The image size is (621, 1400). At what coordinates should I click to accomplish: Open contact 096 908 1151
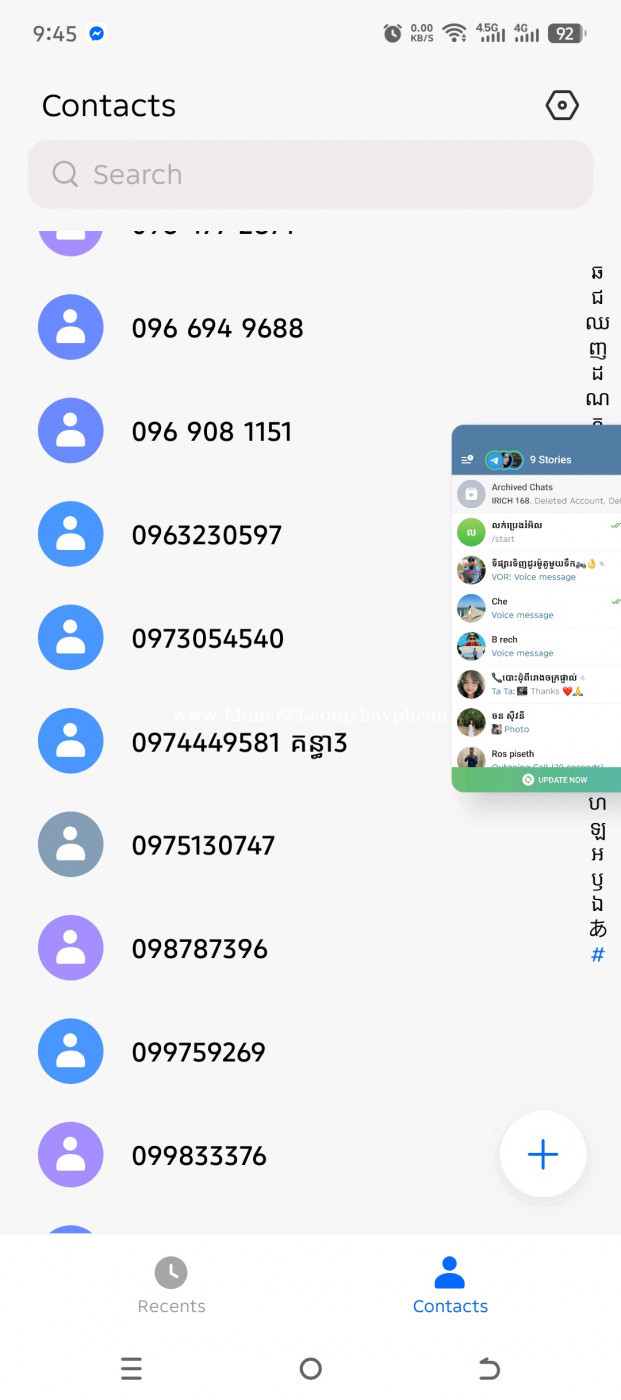[212, 432]
